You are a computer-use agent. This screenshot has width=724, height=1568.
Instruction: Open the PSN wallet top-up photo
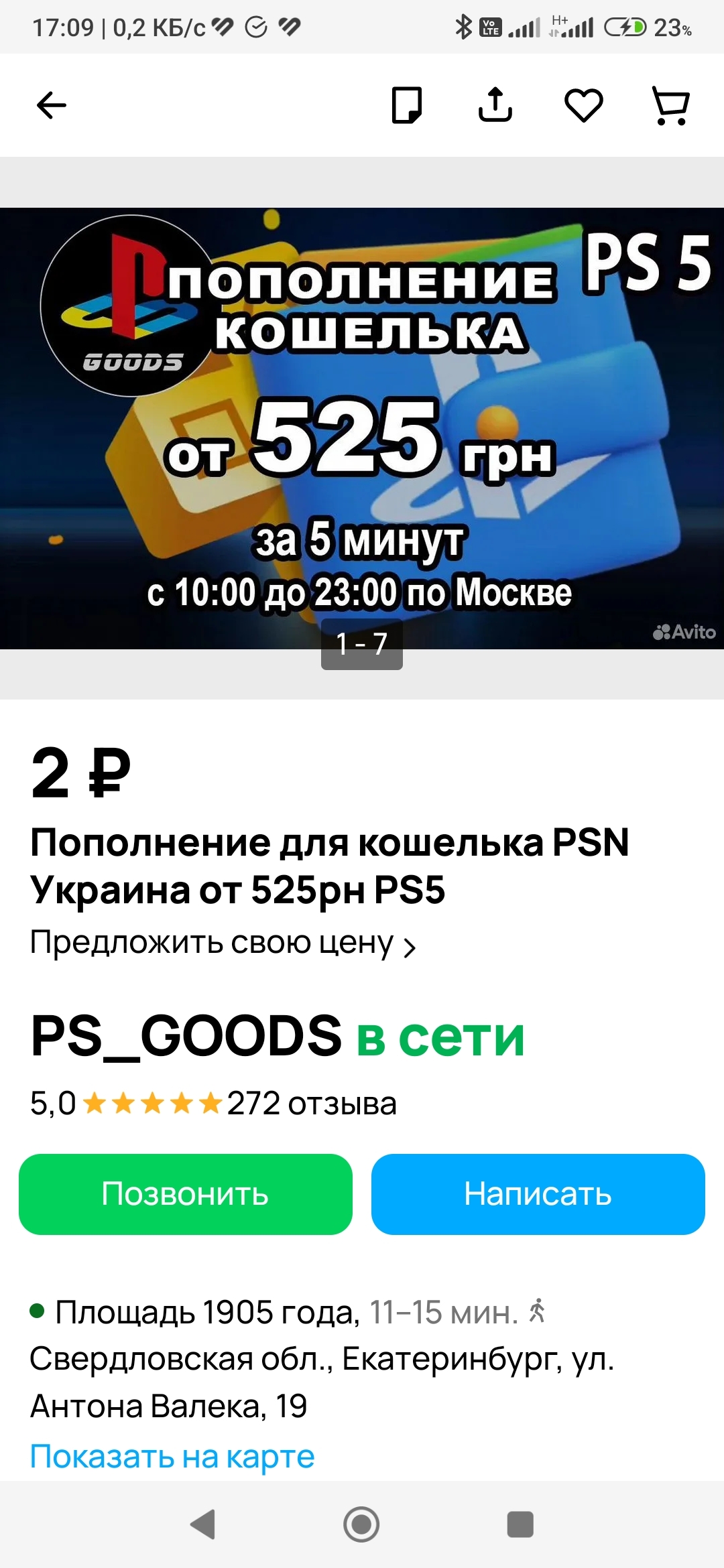pyautogui.click(x=362, y=429)
